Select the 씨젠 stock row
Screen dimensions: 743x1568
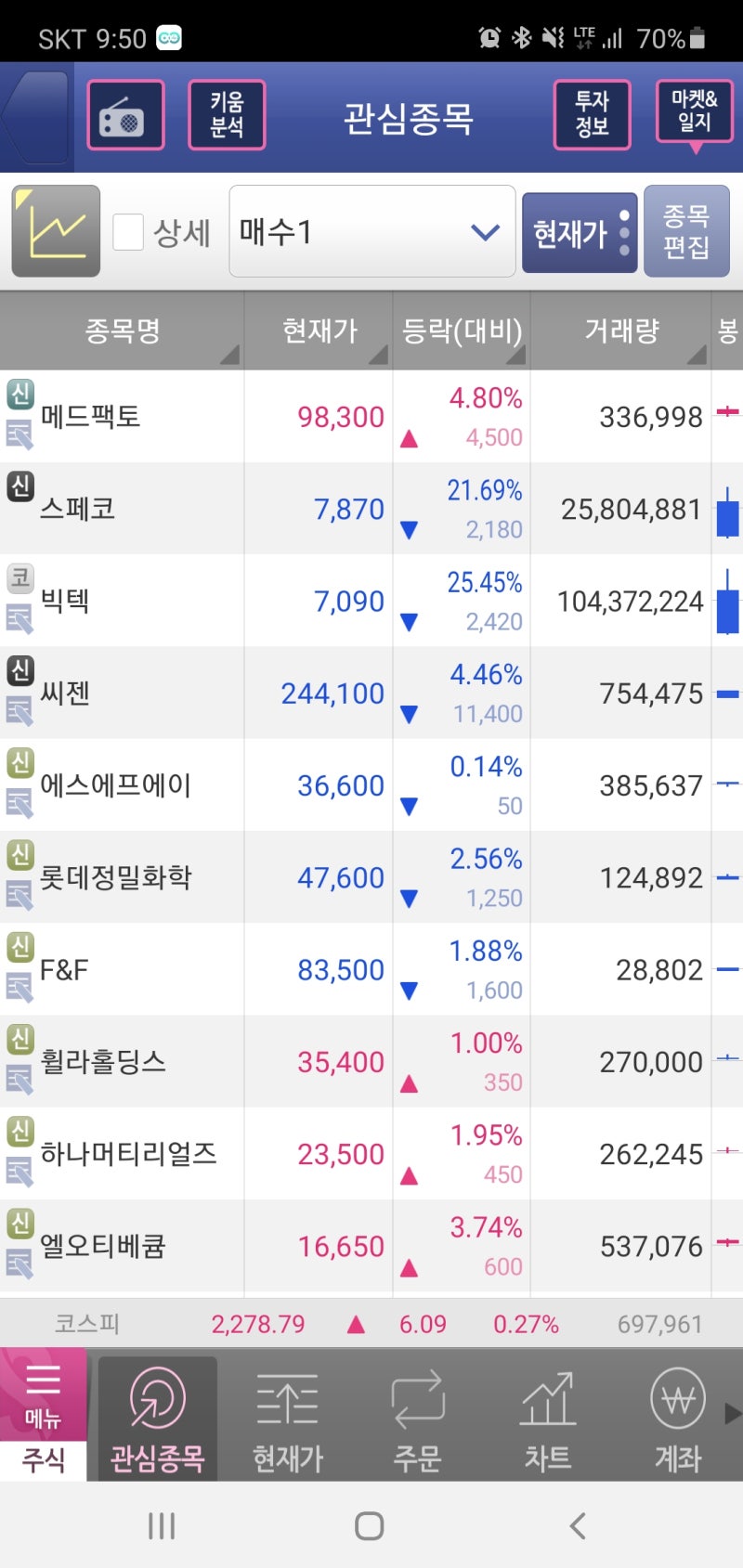pos(186,693)
